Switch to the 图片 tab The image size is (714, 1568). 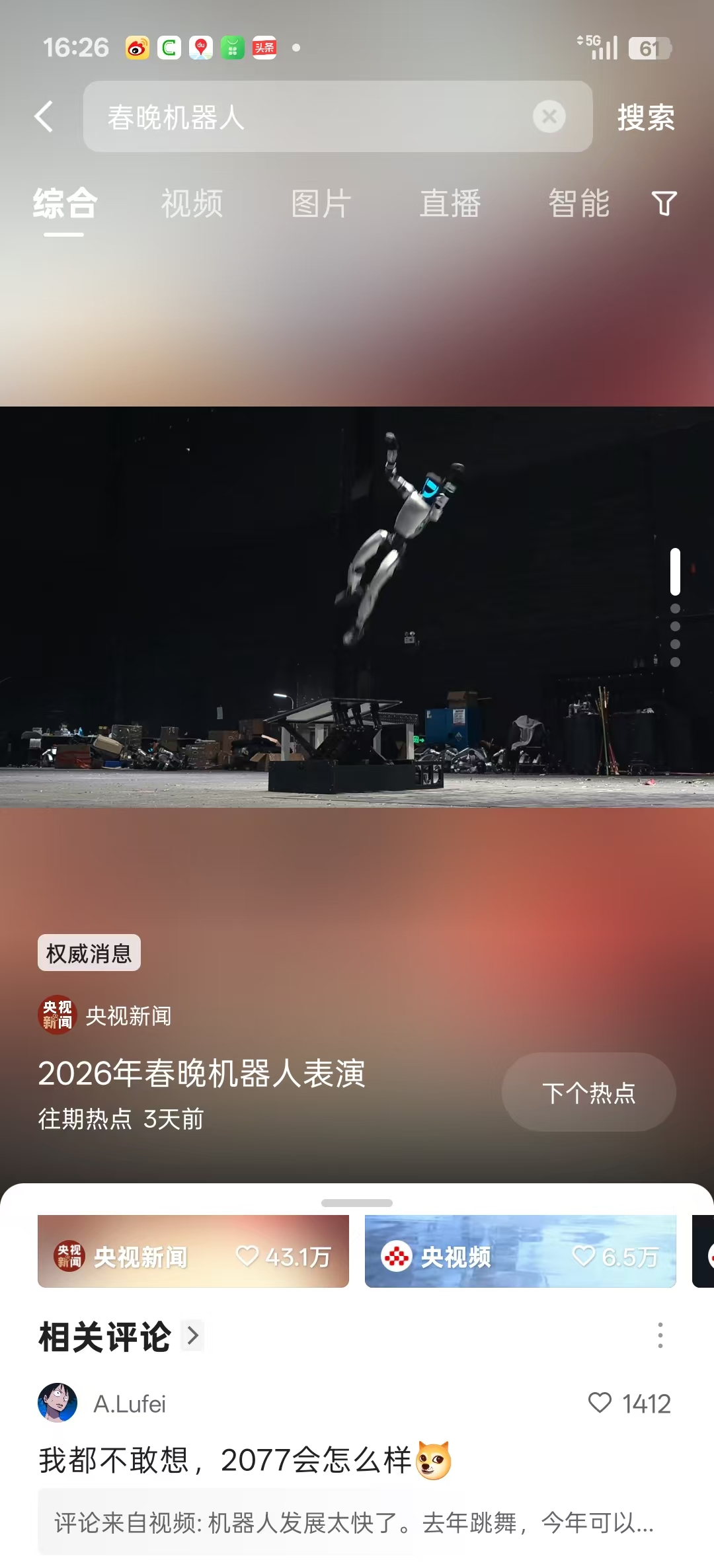(x=321, y=203)
